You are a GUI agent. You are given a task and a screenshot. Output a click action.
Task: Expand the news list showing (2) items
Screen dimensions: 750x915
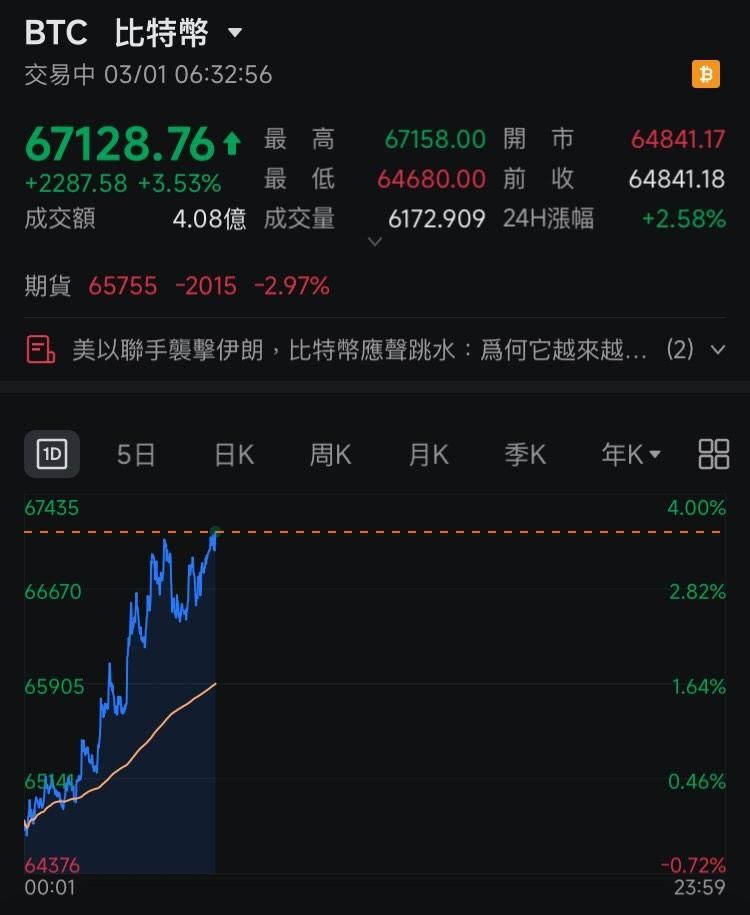pos(717,351)
